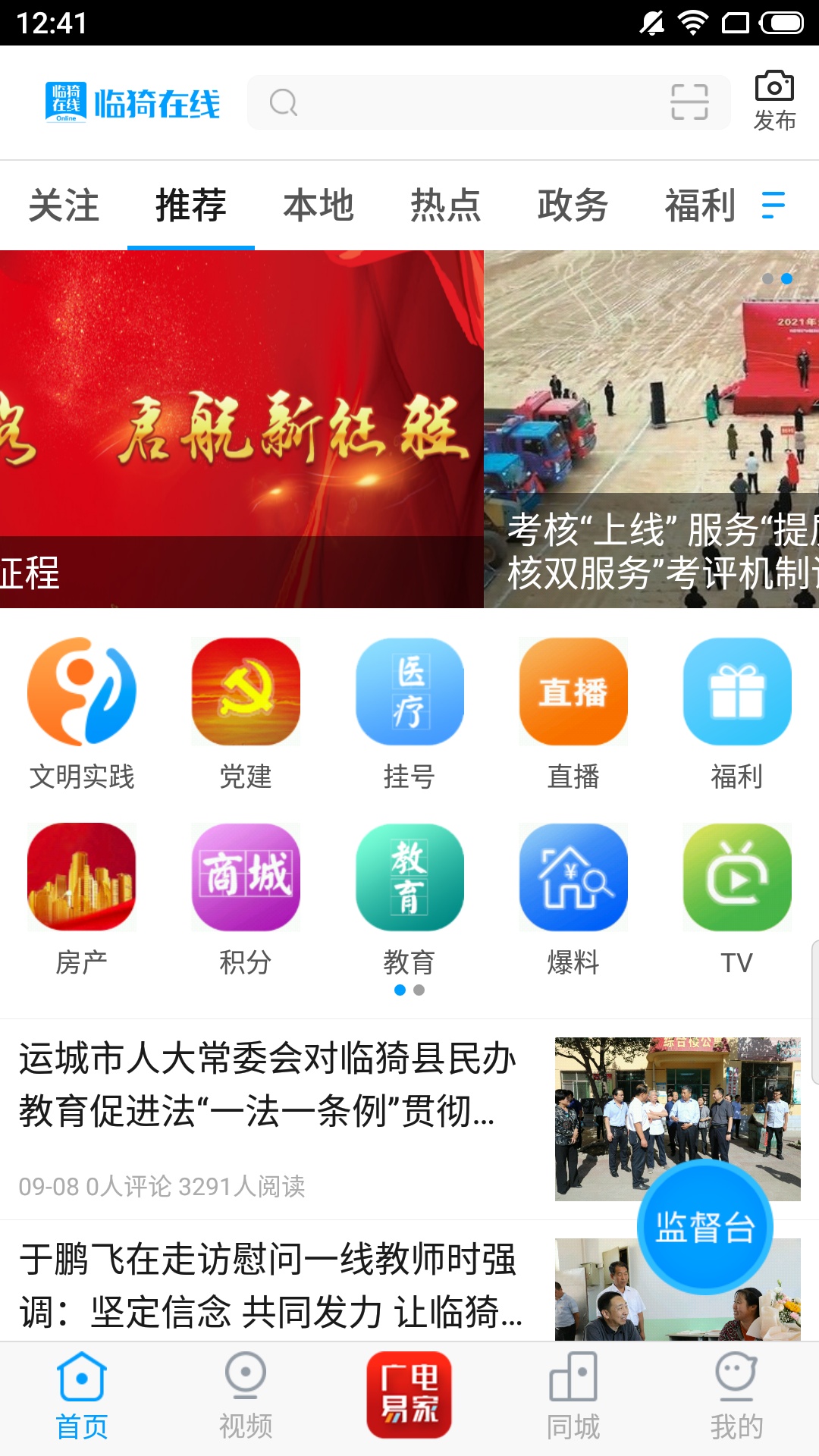Open the 政务 tab
Image resolution: width=819 pixels, height=1456 pixels.
point(573,206)
